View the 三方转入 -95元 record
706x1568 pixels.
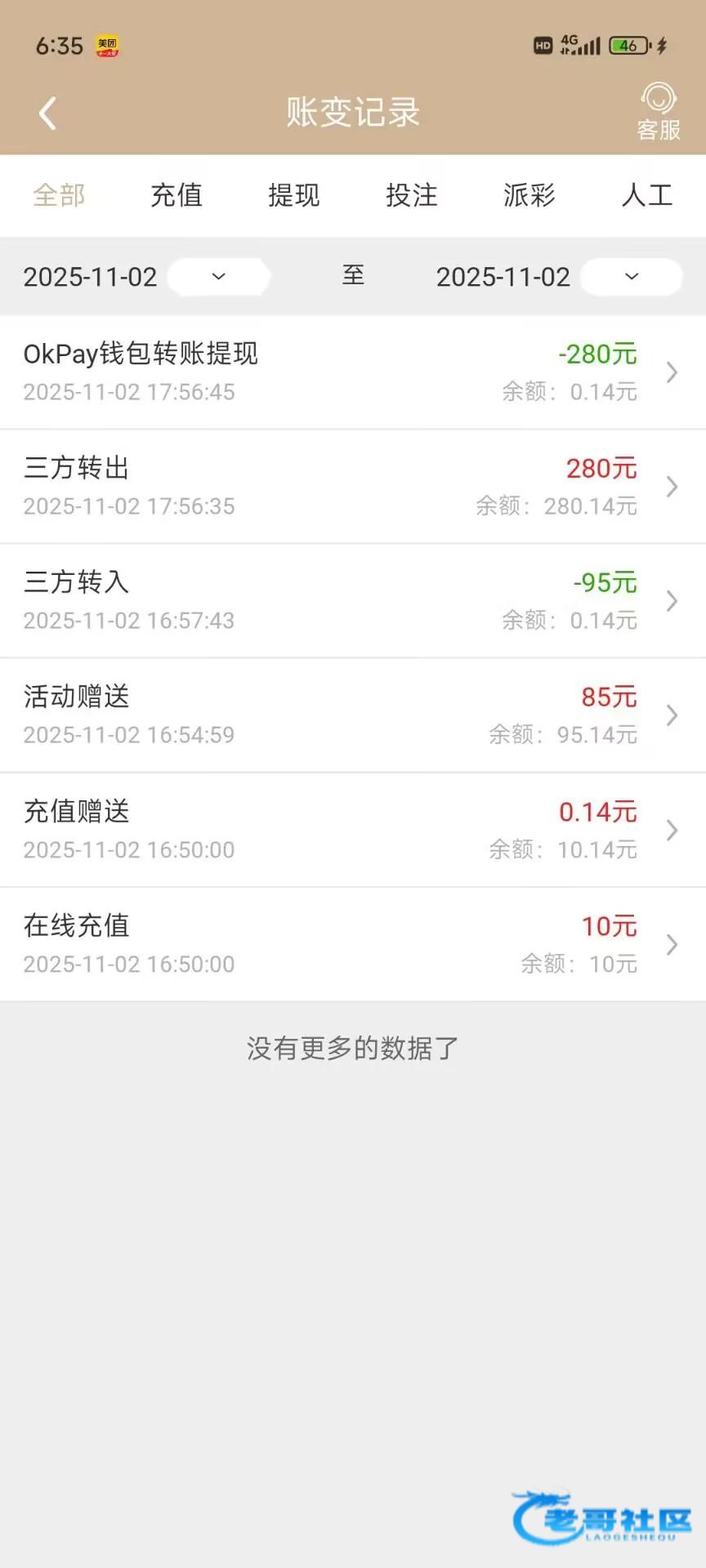pos(353,601)
